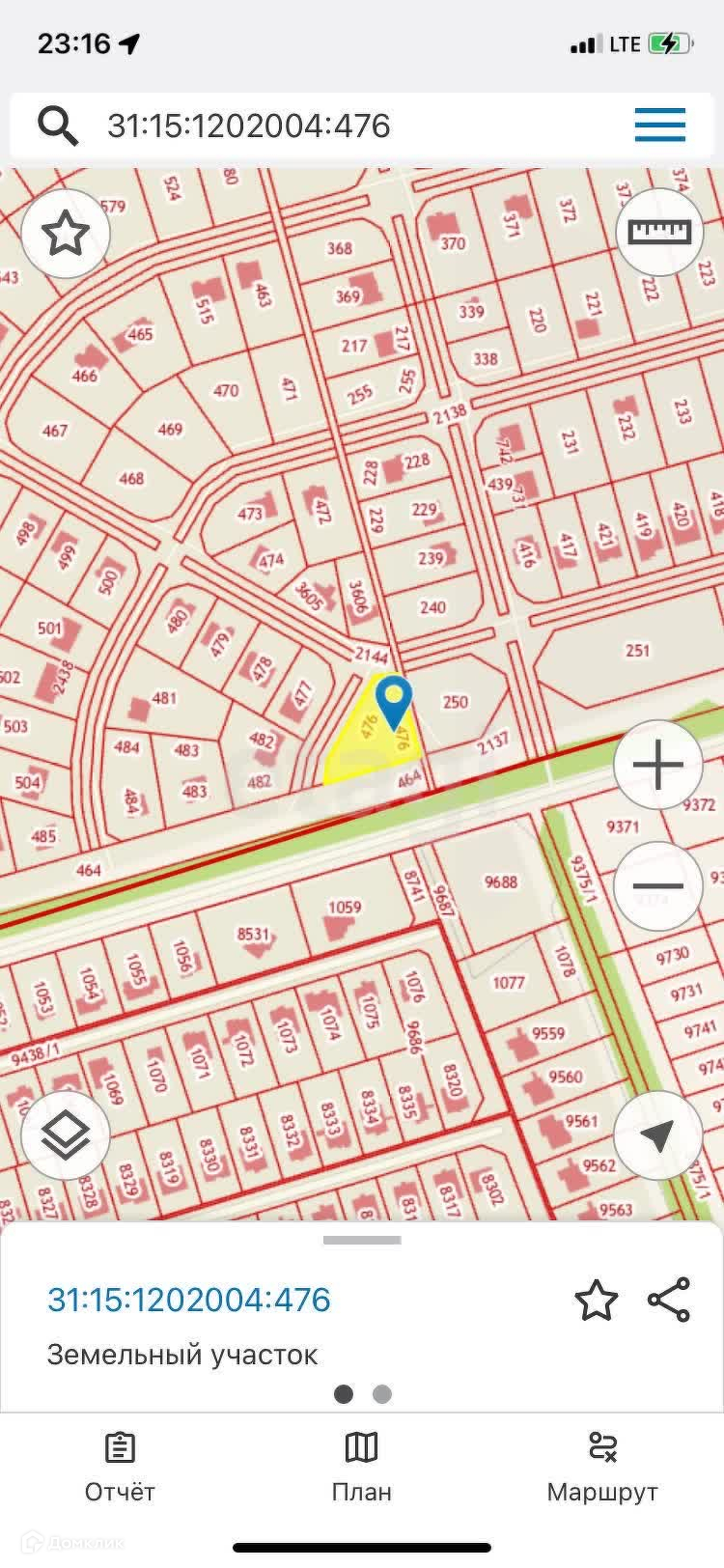The height and width of the screenshot is (1568, 724).
Task: Open the map layers selector
Action: (x=65, y=1137)
